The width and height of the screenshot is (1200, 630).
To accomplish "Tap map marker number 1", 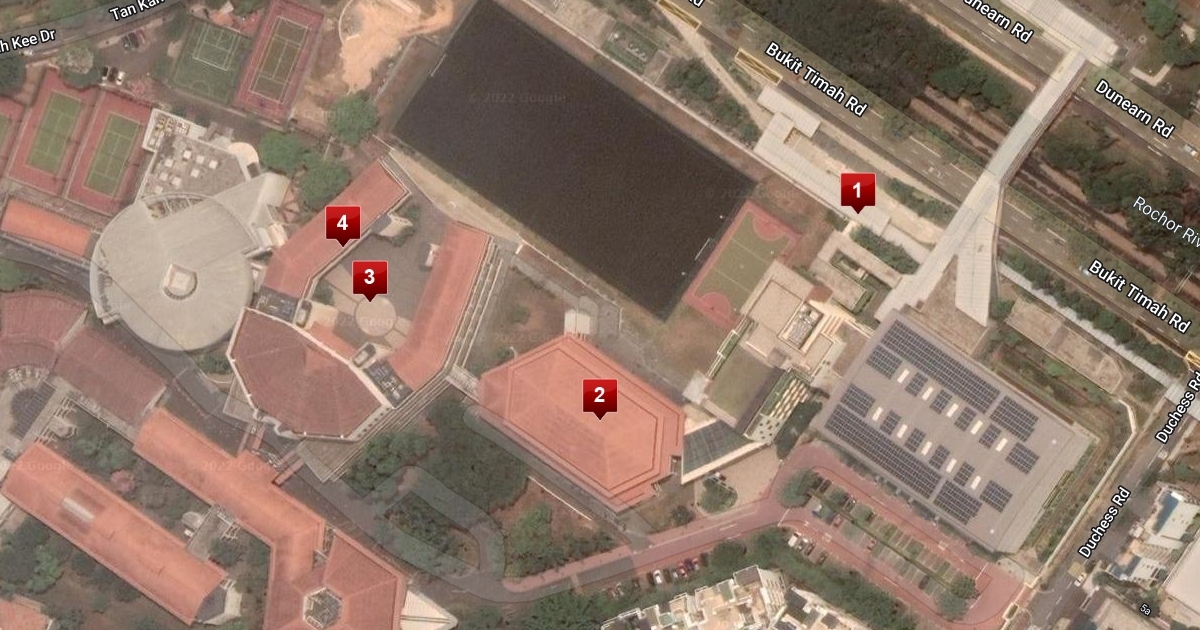I will (857, 189).
